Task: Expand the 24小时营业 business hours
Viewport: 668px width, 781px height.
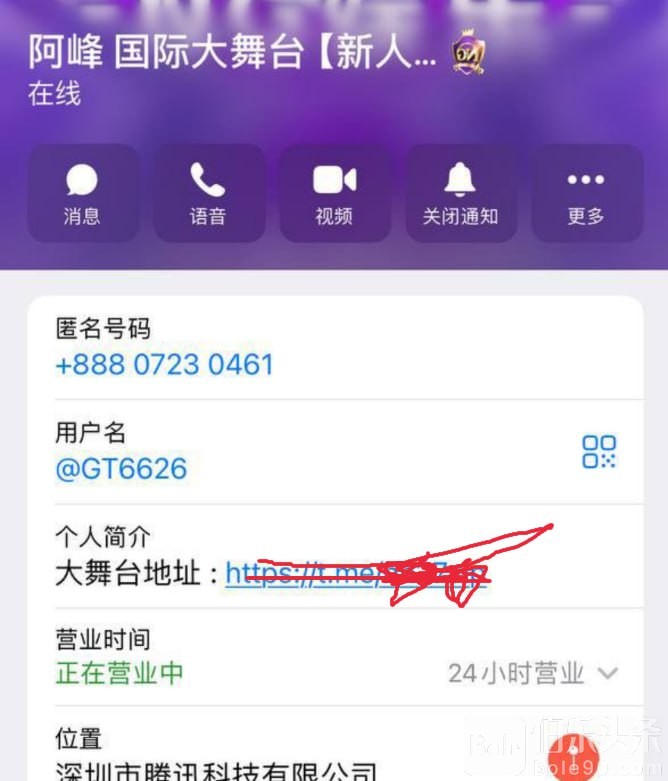Action: click(x=533, y=673)
